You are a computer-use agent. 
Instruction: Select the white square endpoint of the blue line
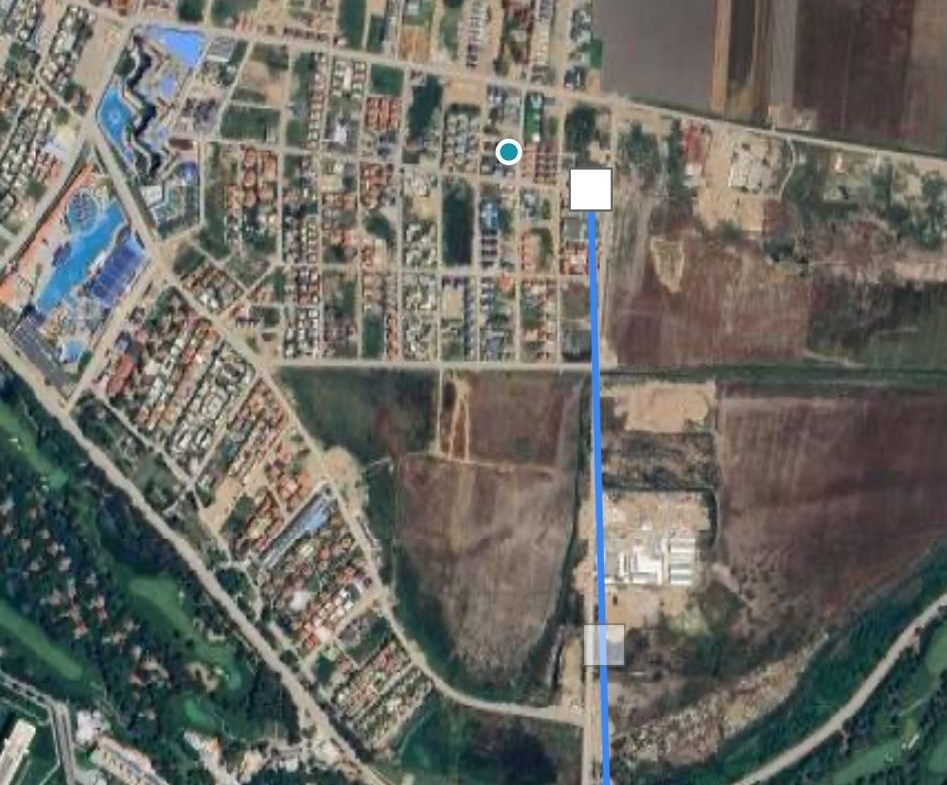tap(591, 190)
